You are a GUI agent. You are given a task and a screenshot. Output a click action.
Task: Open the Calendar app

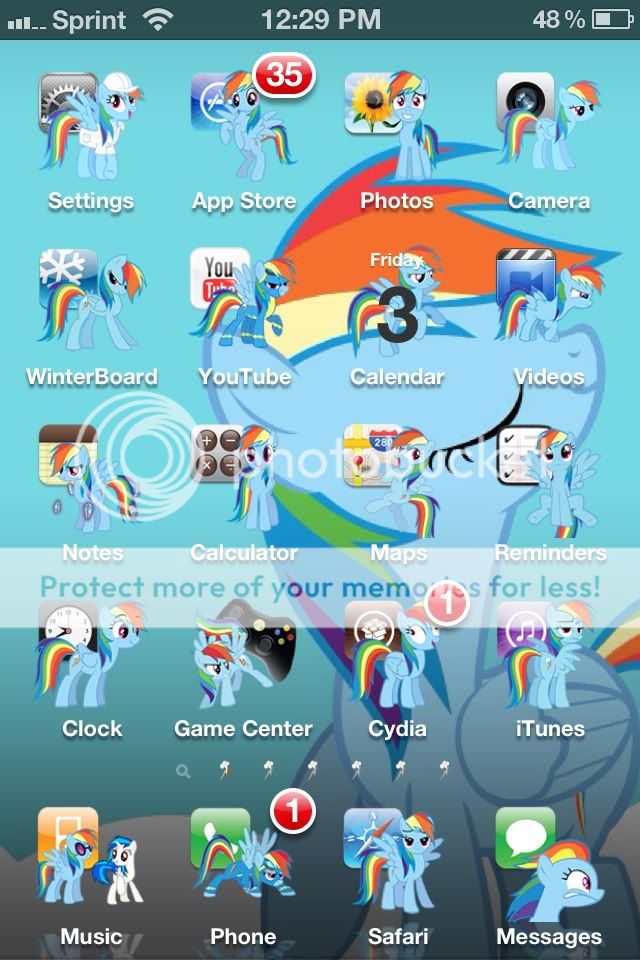(x=397, y=300)
